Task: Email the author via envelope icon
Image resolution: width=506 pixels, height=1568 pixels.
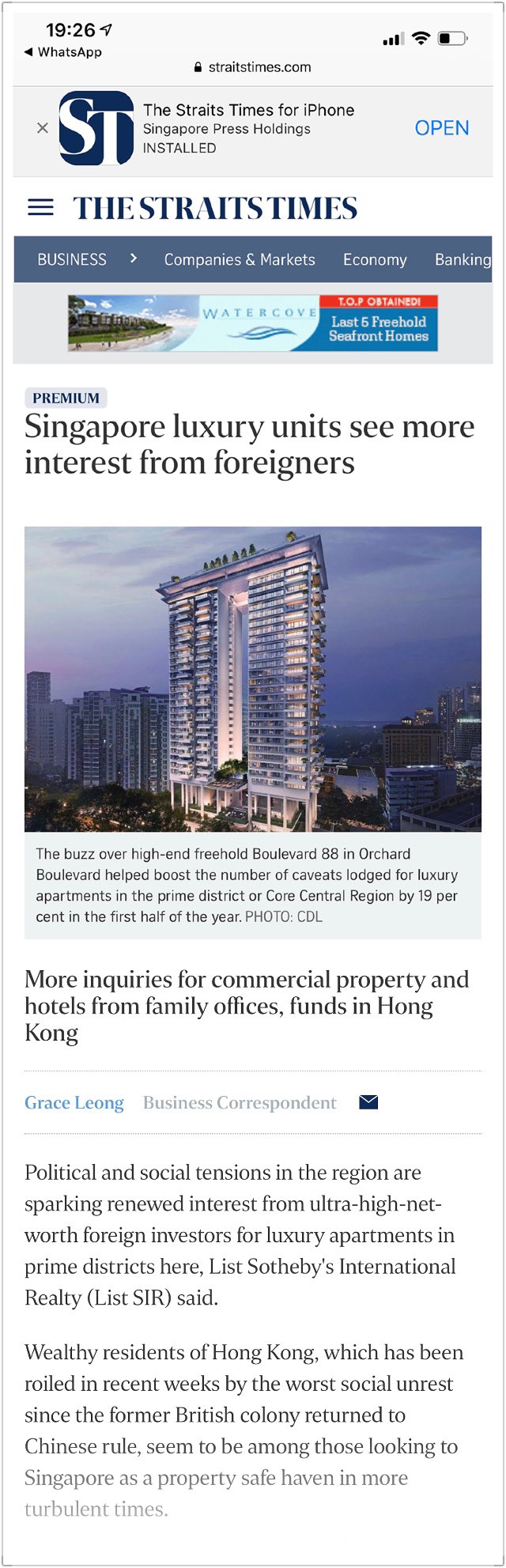Action: pyautogui.click(x=368, y=1102)
